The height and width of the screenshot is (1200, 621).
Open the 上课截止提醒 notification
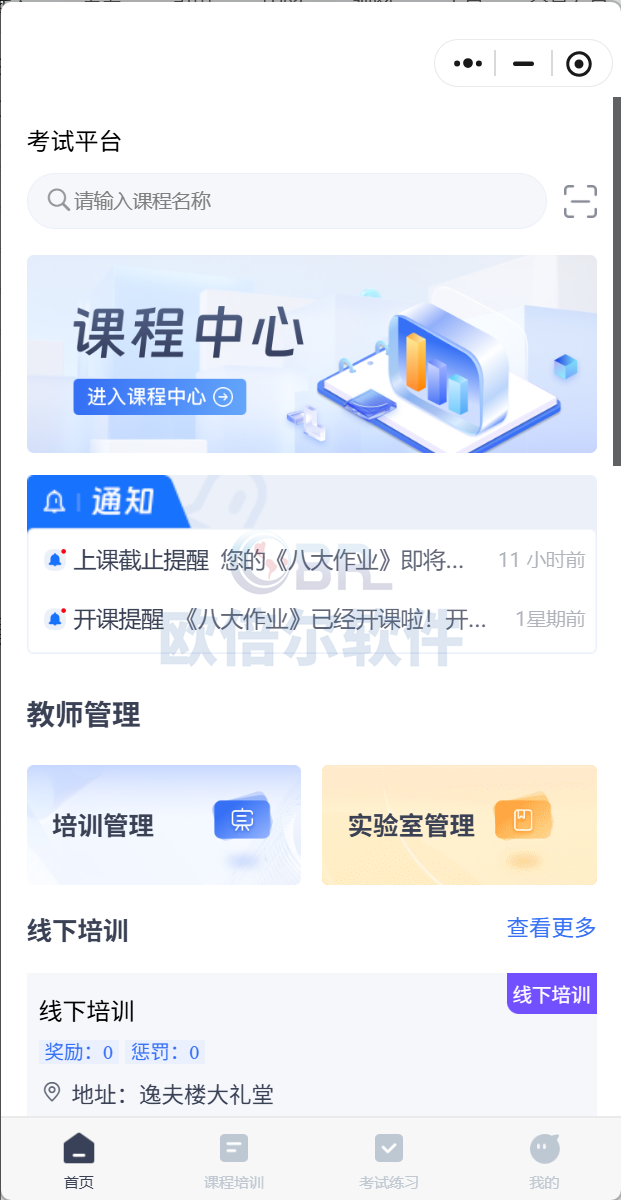[x=312, y=560]
